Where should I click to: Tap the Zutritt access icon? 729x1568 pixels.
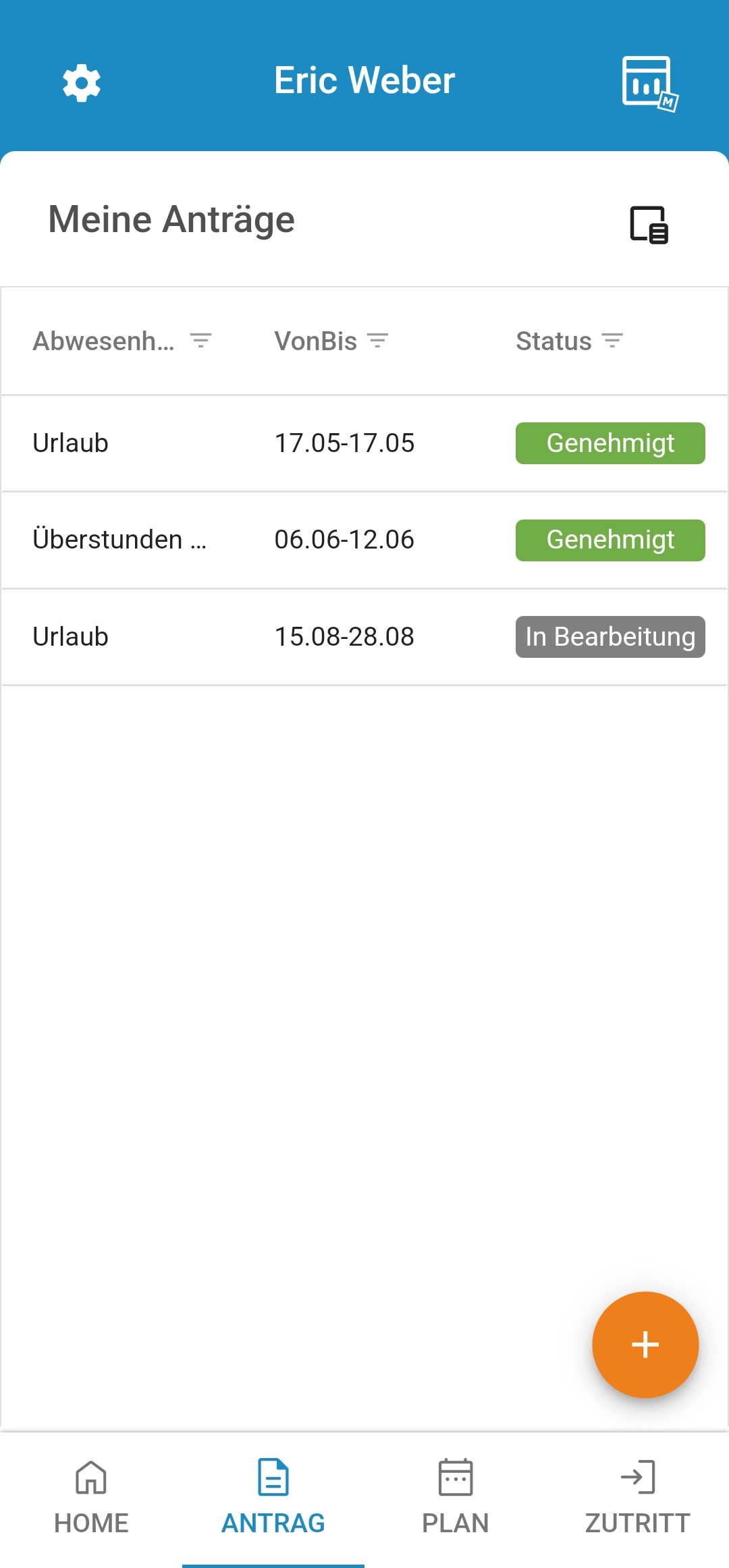637,1478
